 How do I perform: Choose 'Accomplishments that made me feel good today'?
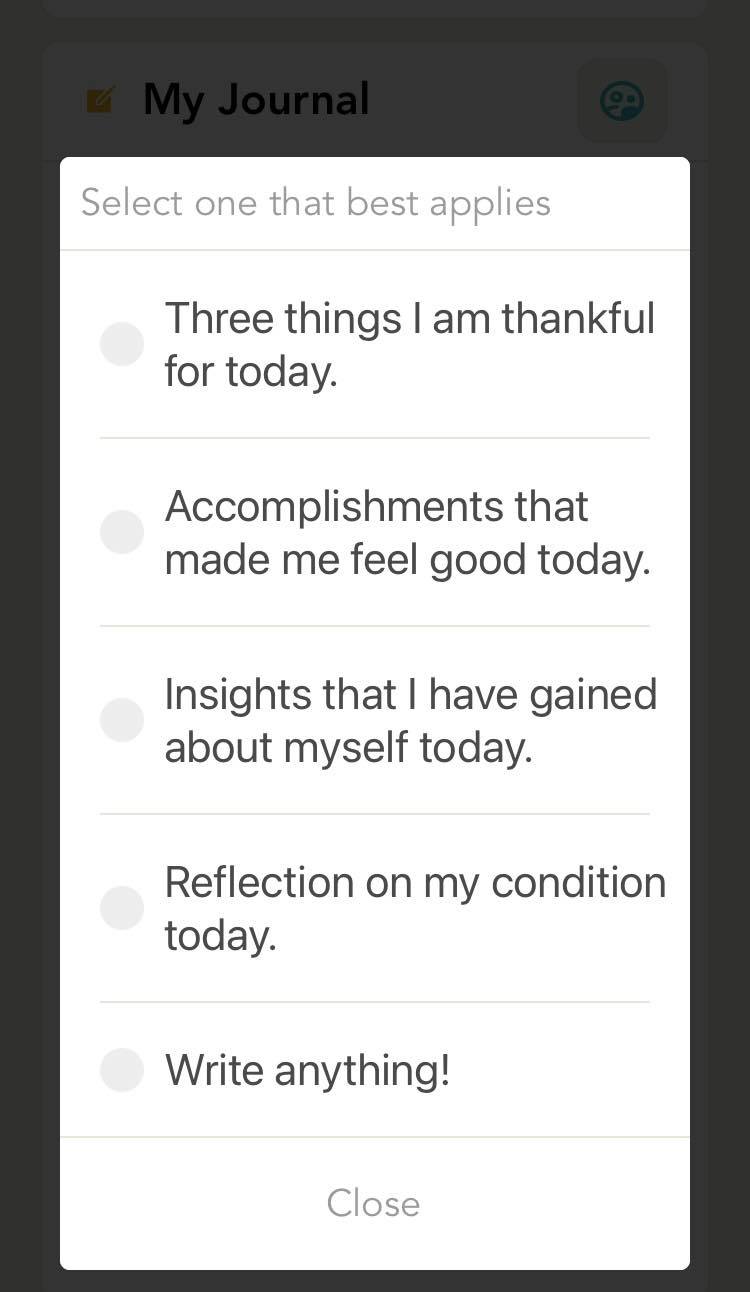pos(409,532)
